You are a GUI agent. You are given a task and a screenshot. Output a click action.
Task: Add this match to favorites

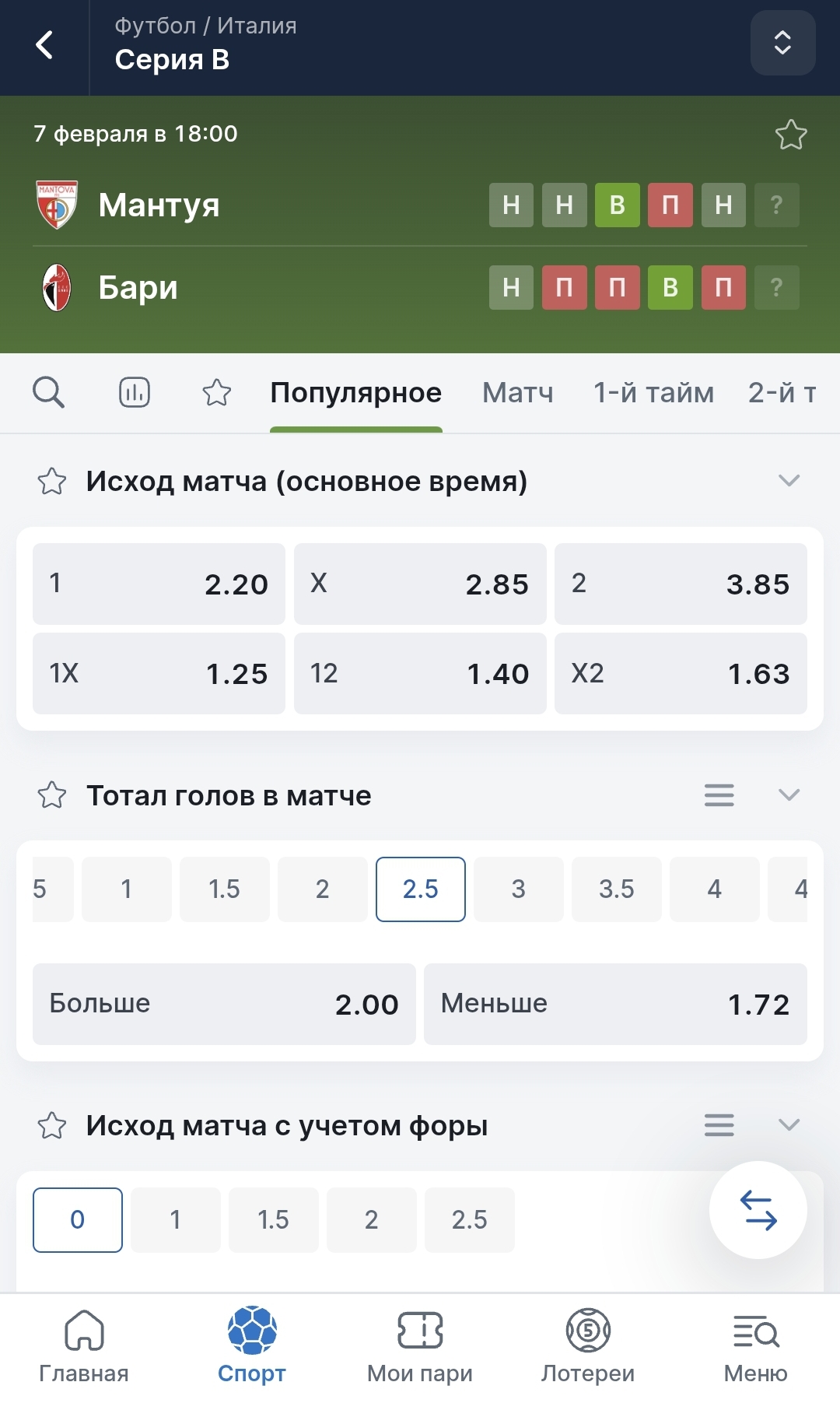coord(791,135)
